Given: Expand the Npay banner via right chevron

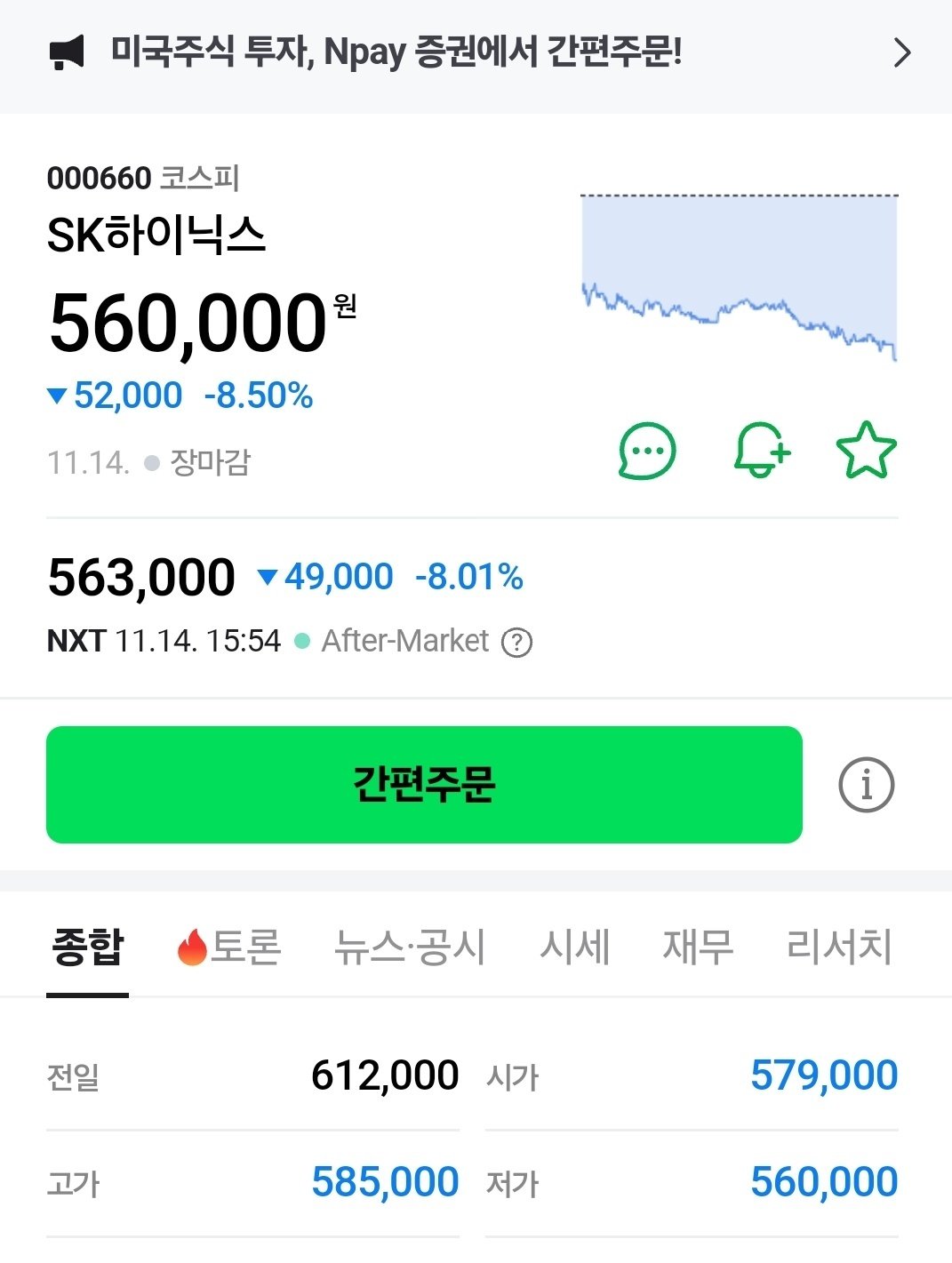Looking at the screenshot, I should click(x=901, y=52).
